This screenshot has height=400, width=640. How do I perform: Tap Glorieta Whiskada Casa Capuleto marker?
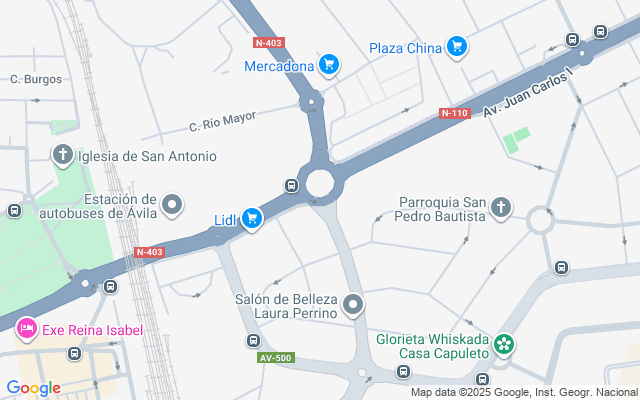point(505,345)
